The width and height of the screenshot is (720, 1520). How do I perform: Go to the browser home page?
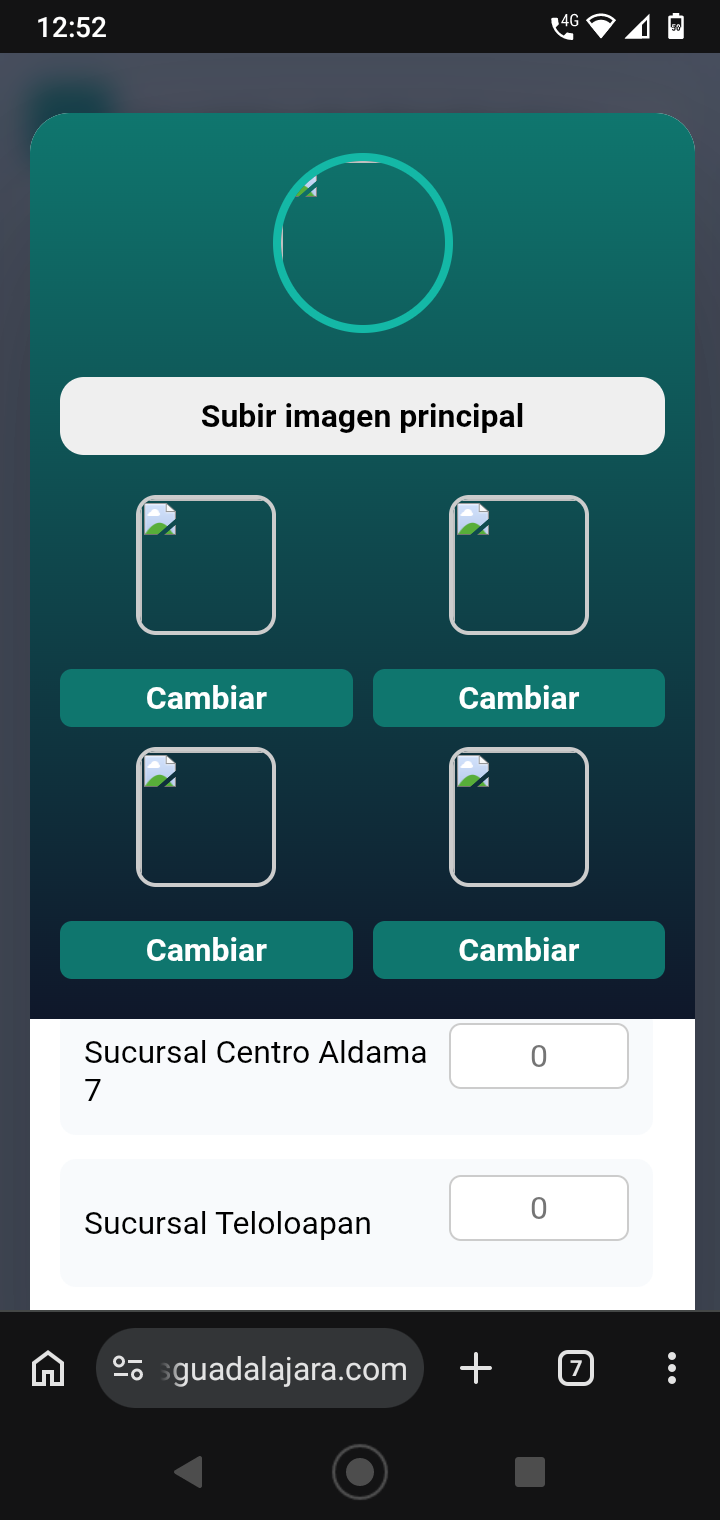tap(48, 1368)
